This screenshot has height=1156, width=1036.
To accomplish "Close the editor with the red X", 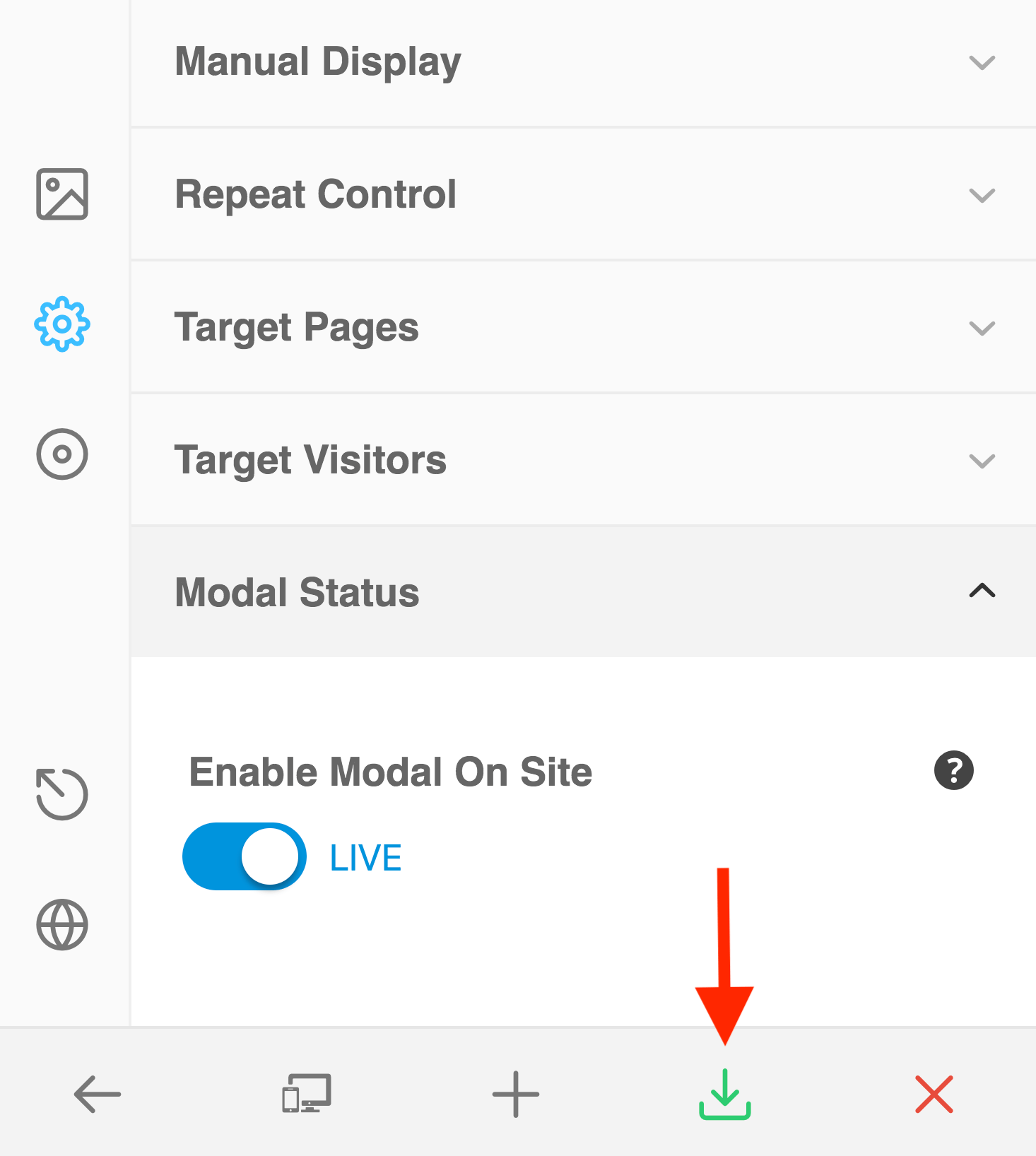I will (x=934, y=1093).
